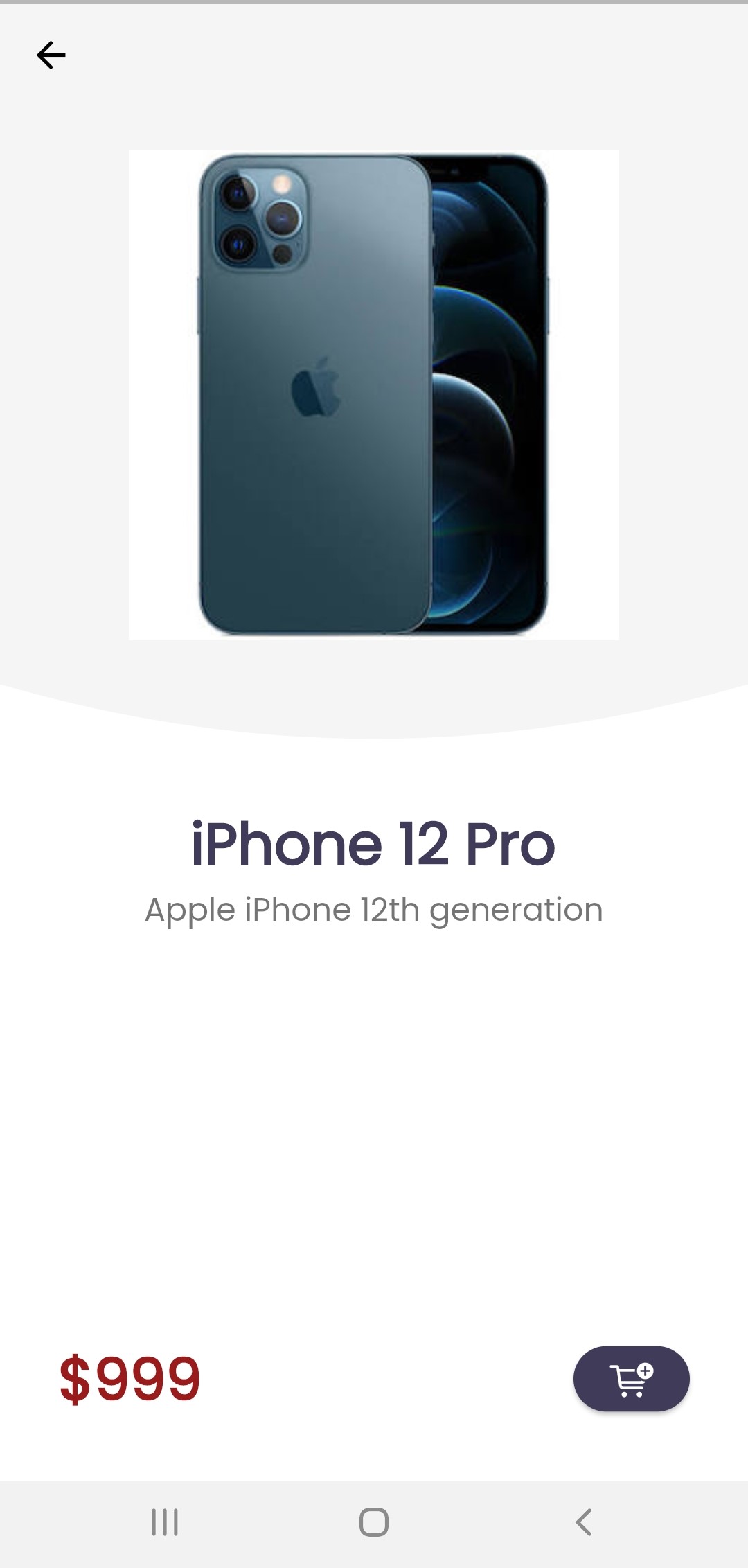This screenshot has width=748, height=1568.
Task: Open recent apps from the navigation bar
Action: coord(165,1522)
